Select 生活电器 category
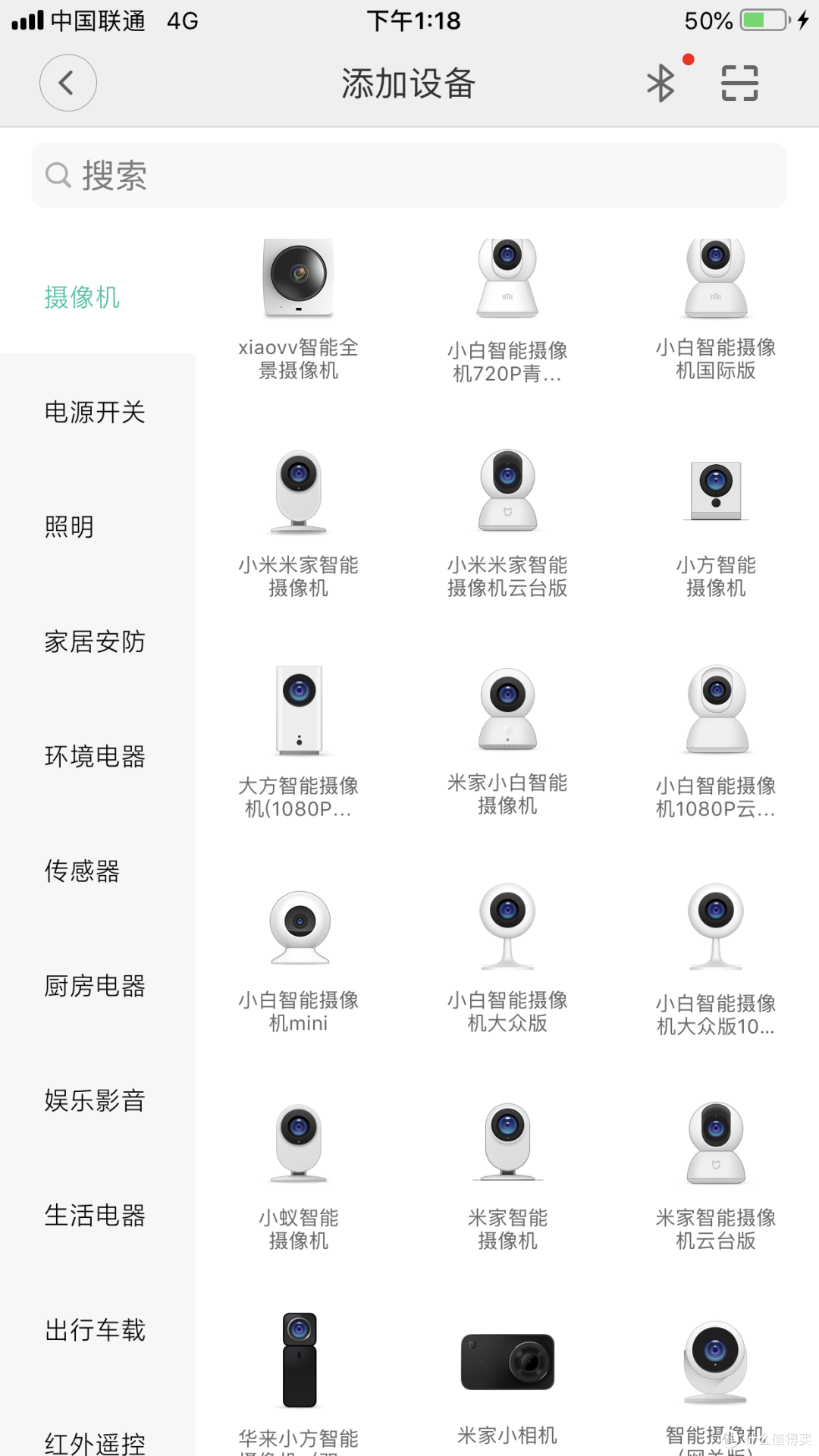 95,1215
